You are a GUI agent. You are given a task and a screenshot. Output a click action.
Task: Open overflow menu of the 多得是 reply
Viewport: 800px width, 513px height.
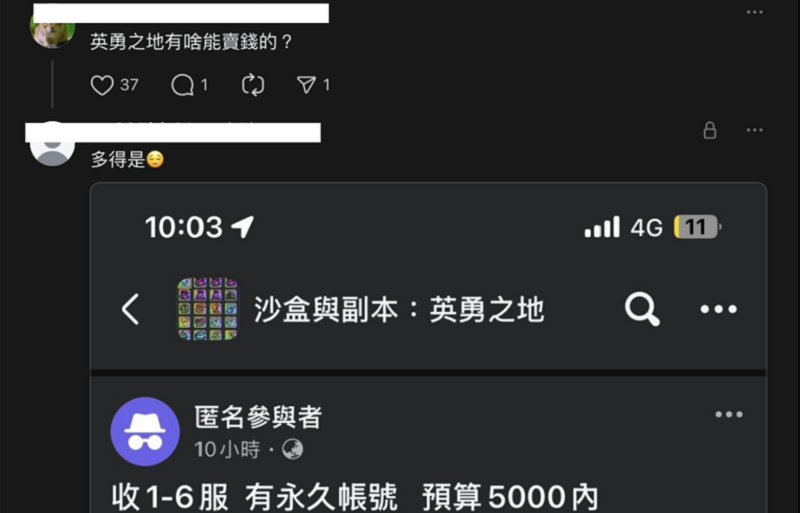point(755,131)
